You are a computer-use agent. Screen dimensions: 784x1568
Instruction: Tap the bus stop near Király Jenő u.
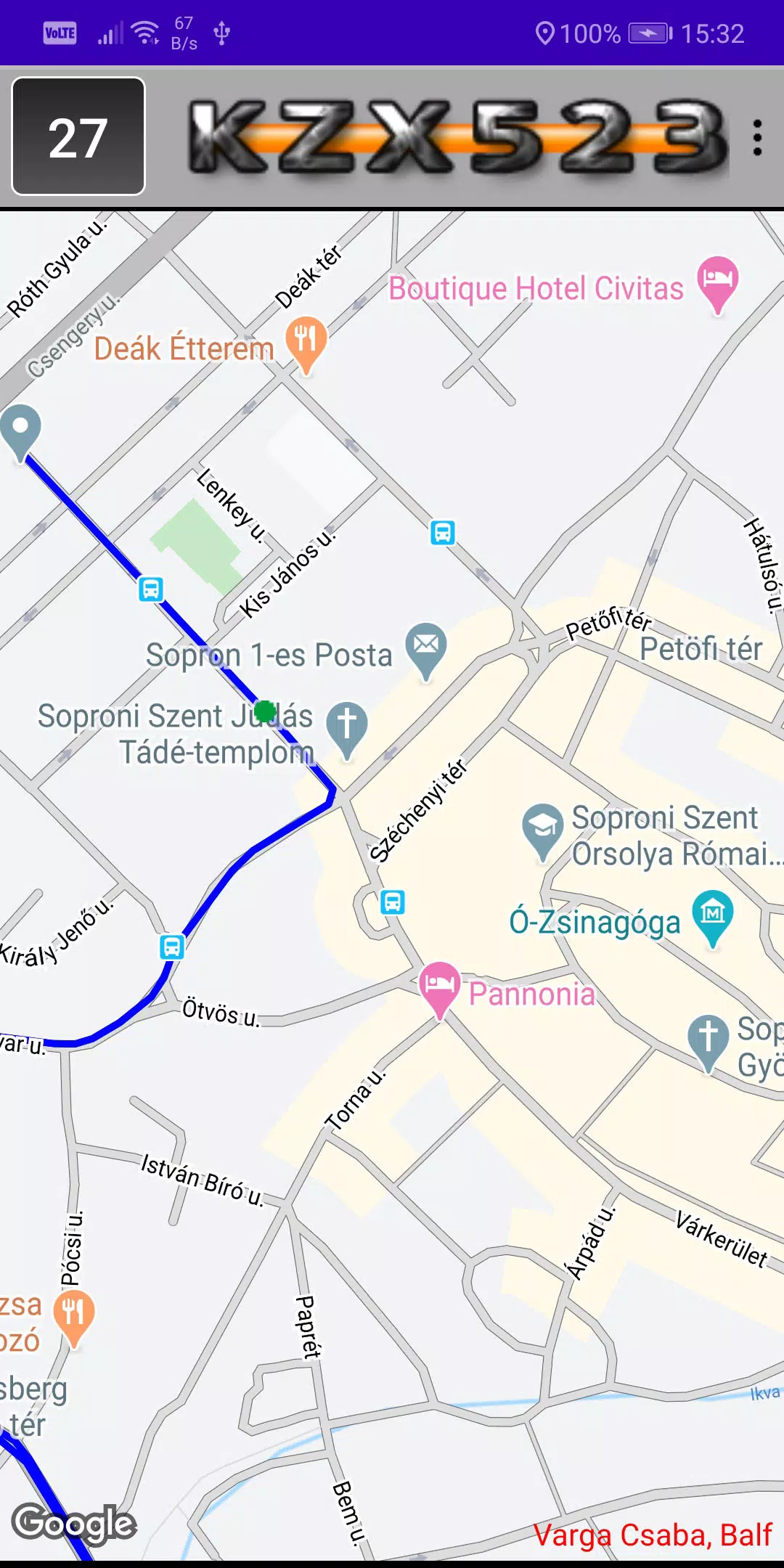click(172, 947)
